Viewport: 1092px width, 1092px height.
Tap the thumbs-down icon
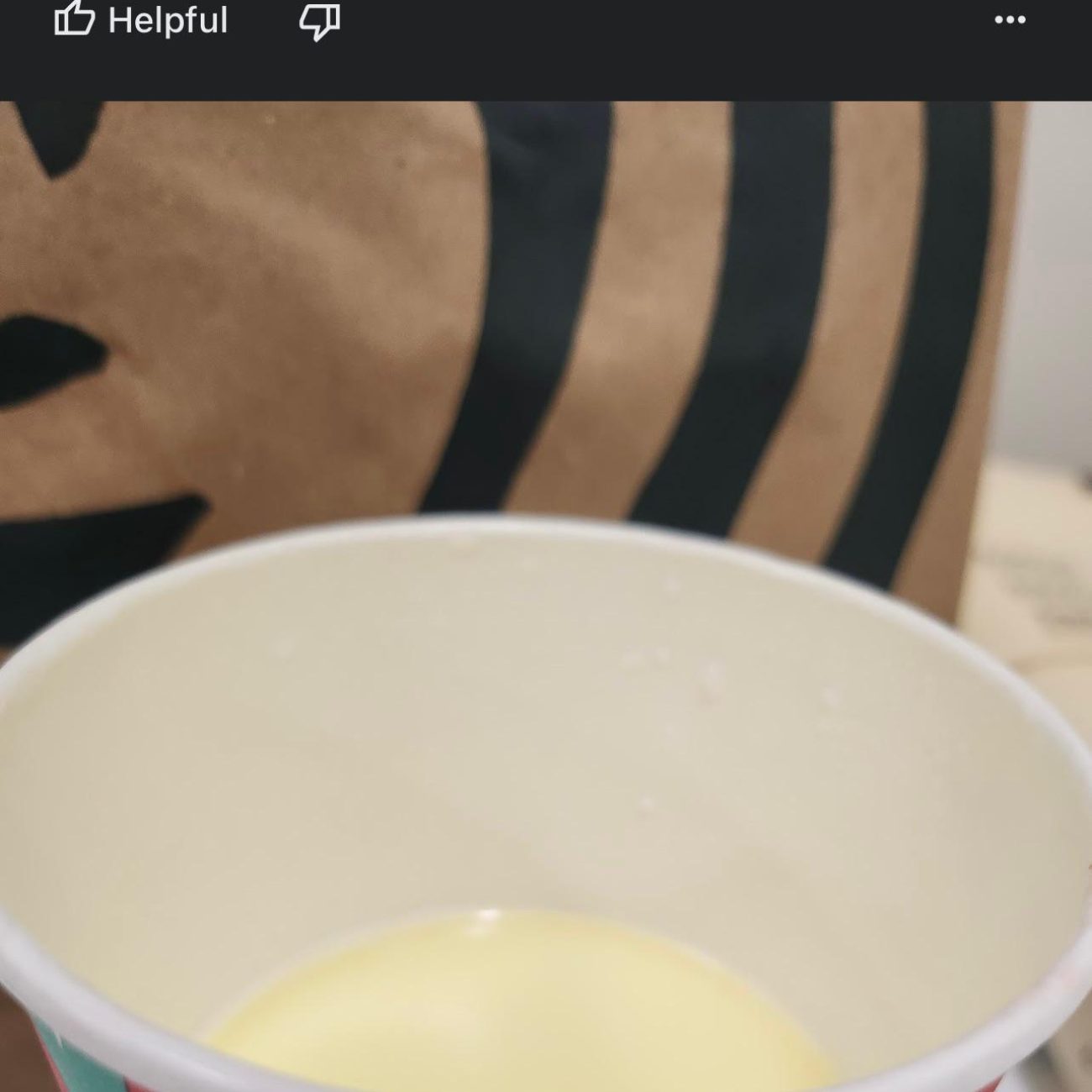(x=319, y=20)
